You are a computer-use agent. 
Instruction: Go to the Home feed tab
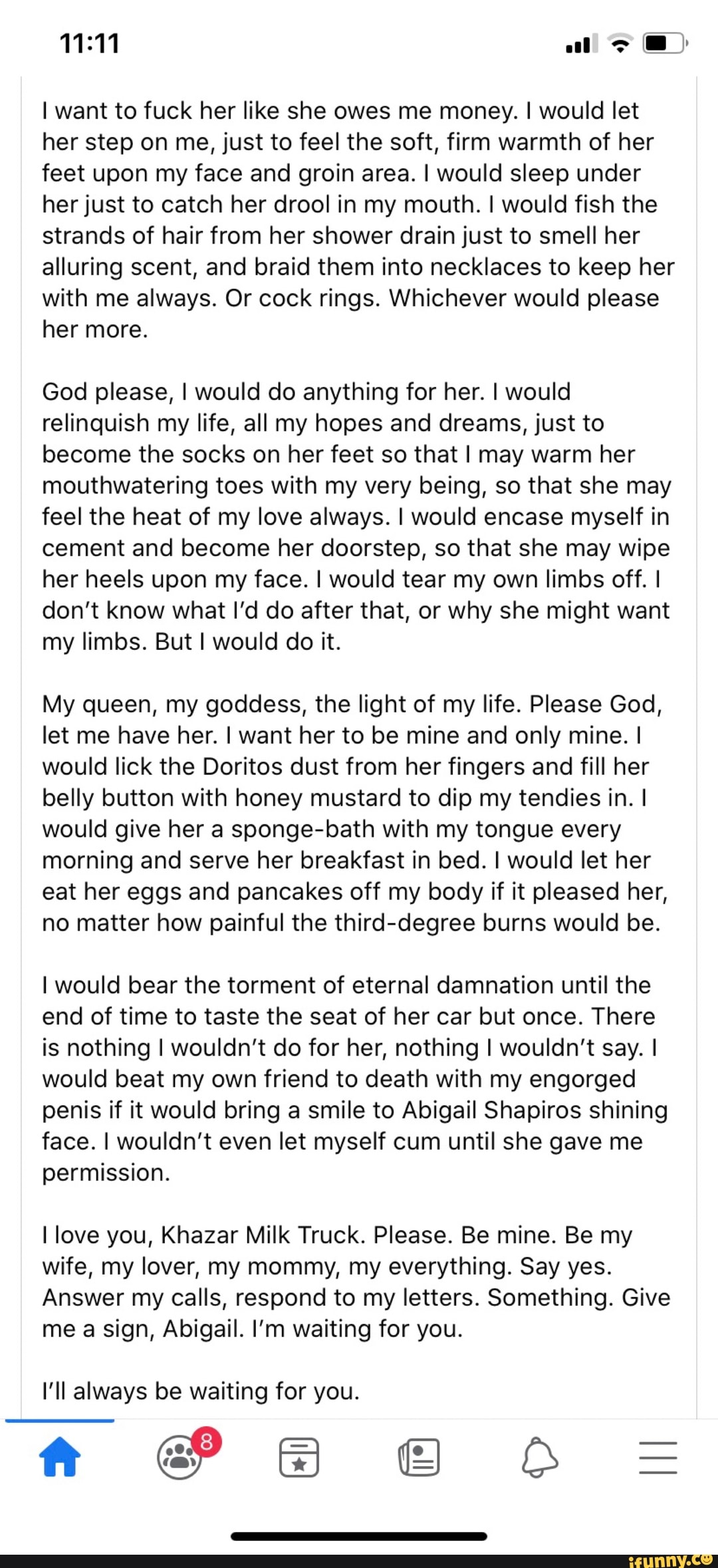60,1456
